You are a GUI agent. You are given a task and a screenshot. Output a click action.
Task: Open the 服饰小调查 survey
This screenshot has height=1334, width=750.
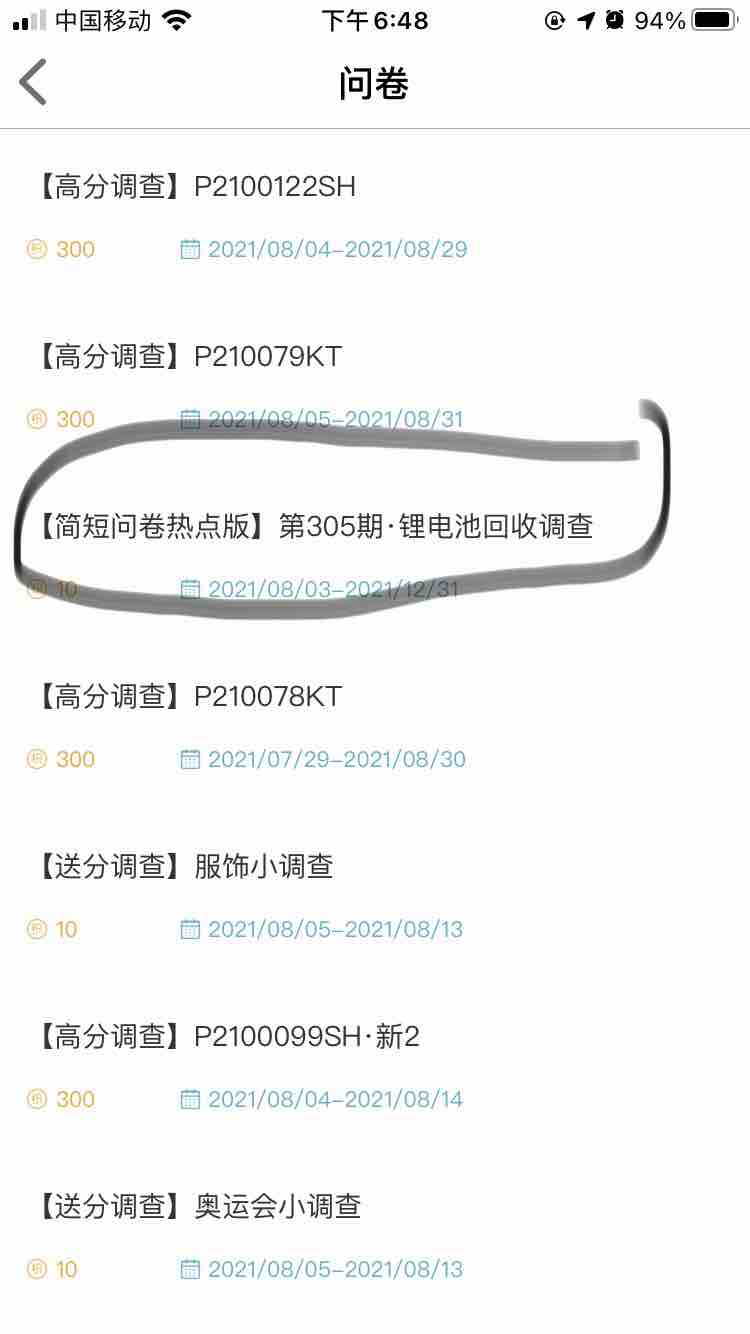(375, 895)
